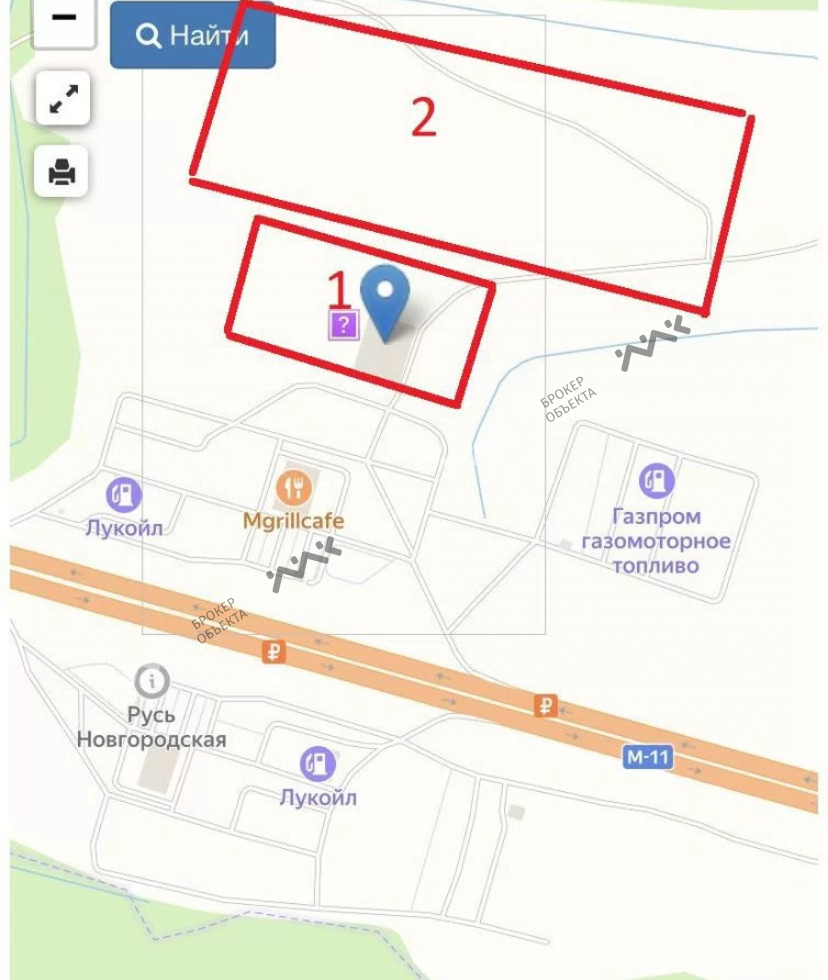
Task: Open the Mgrillcafe place marker
Action: pos(293,488)
